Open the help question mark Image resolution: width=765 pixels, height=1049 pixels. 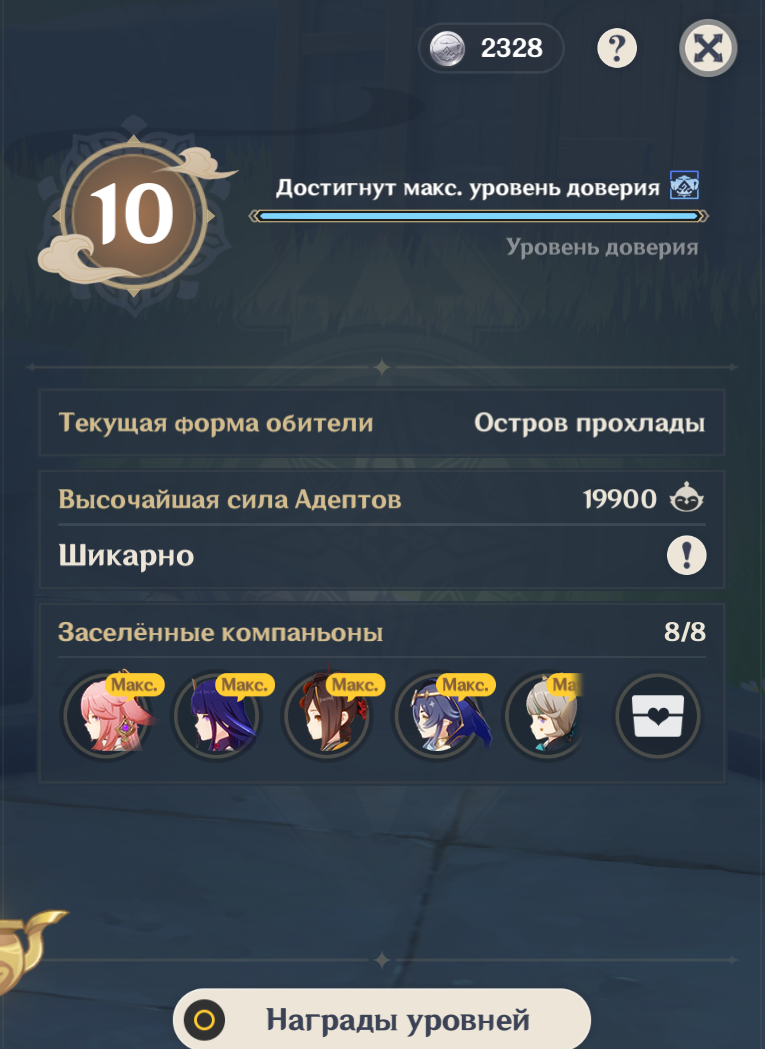pyautogui.click(x=617, y=48)
